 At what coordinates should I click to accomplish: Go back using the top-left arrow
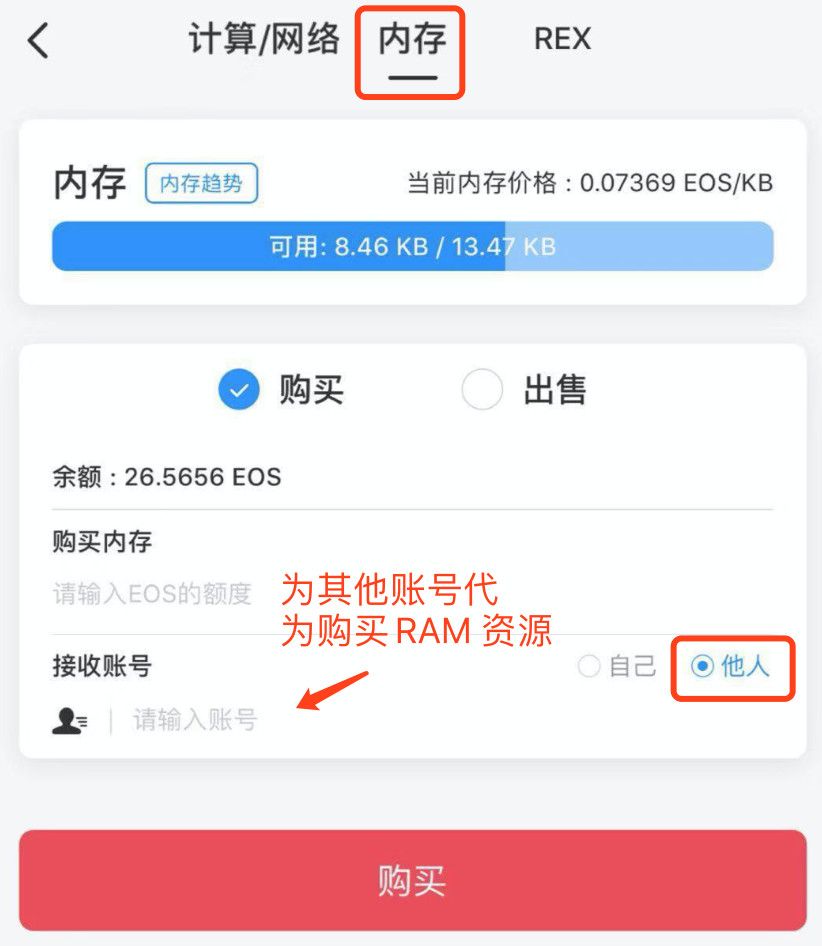pyautogui.click(x=38, y=41)
